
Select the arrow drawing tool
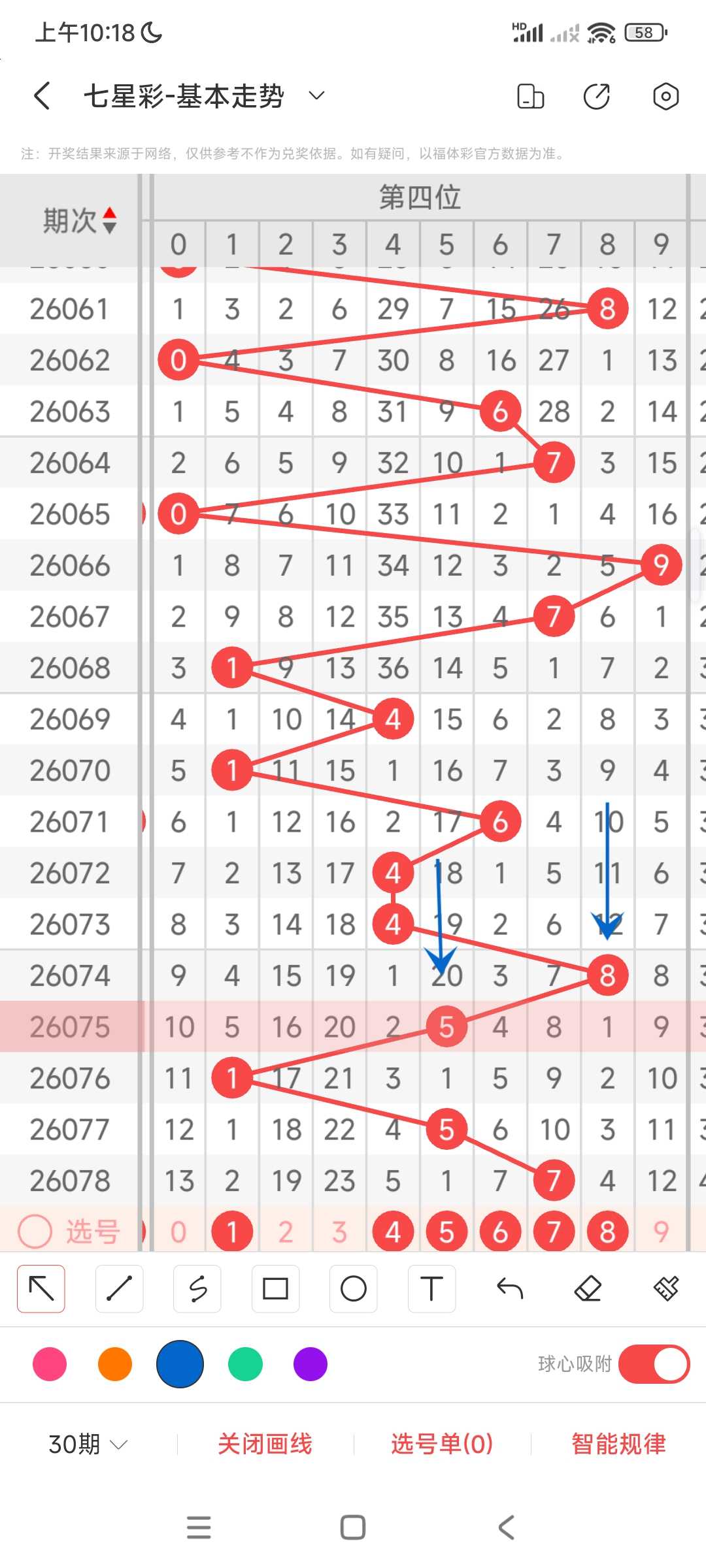(x=41, y=1288)
